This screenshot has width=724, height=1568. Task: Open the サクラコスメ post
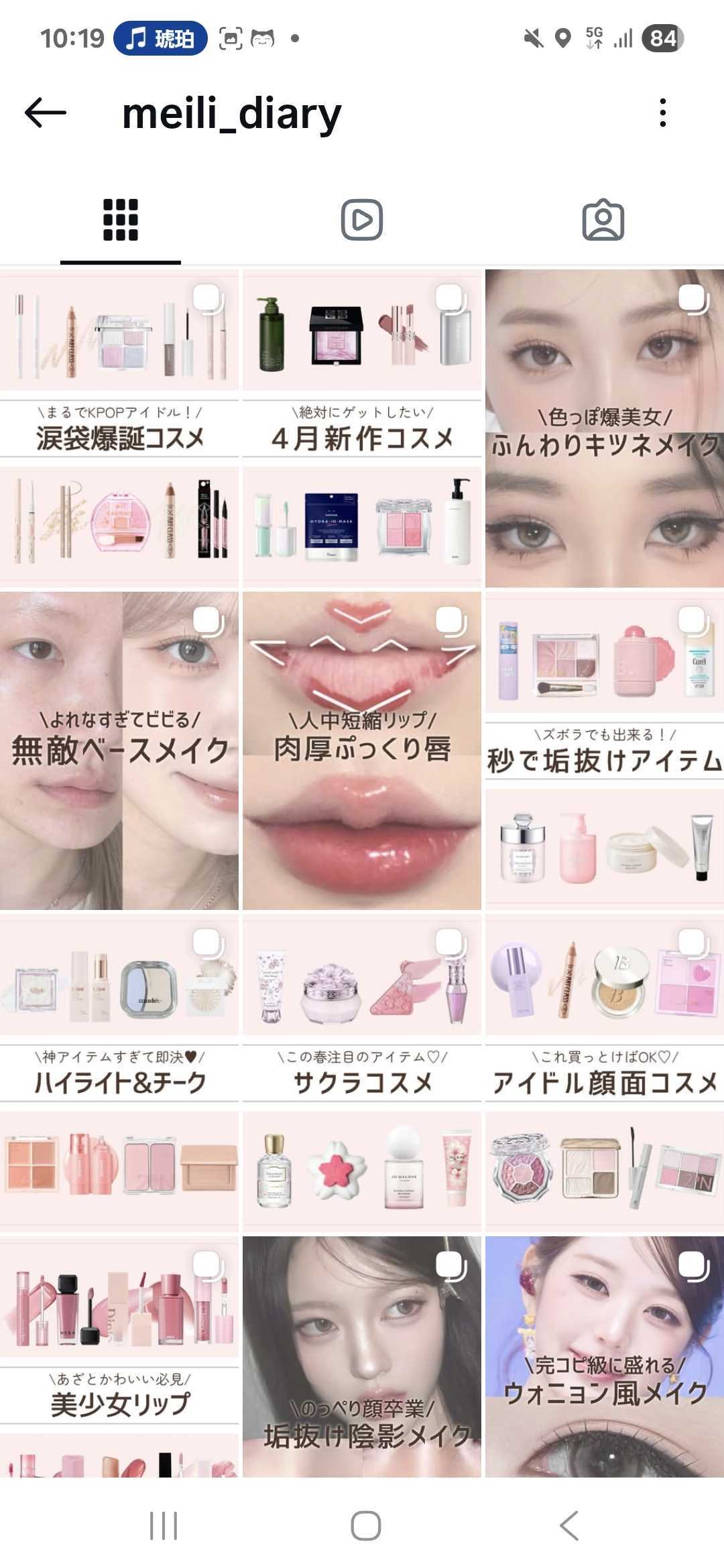pos(362,1072)
